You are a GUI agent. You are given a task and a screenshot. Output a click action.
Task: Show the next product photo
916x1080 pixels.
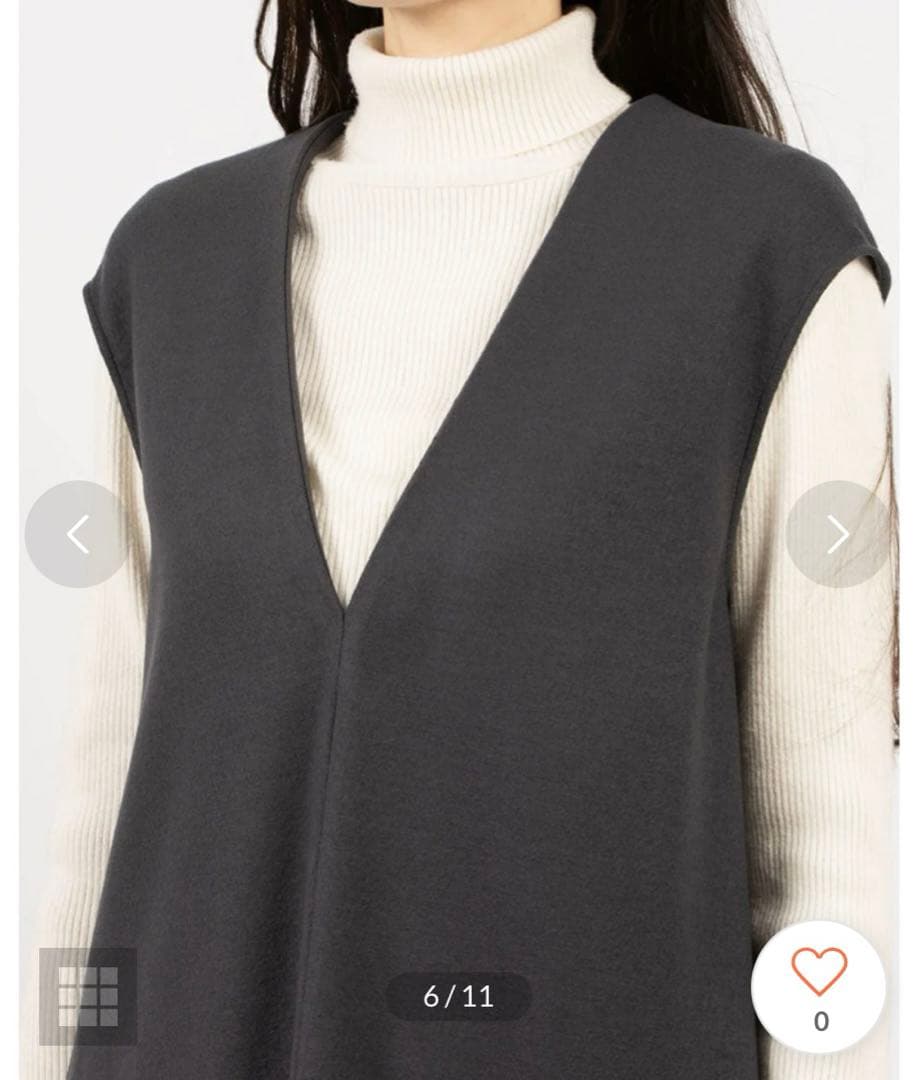pos(838,534)
